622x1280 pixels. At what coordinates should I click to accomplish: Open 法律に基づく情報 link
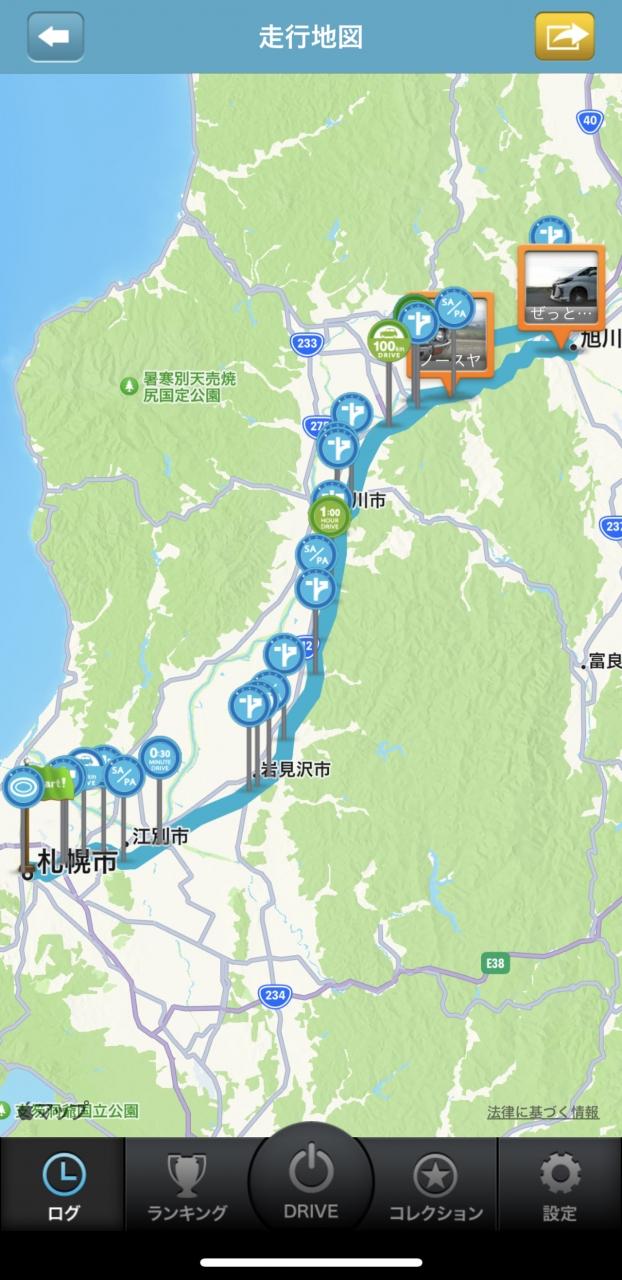543,1112
